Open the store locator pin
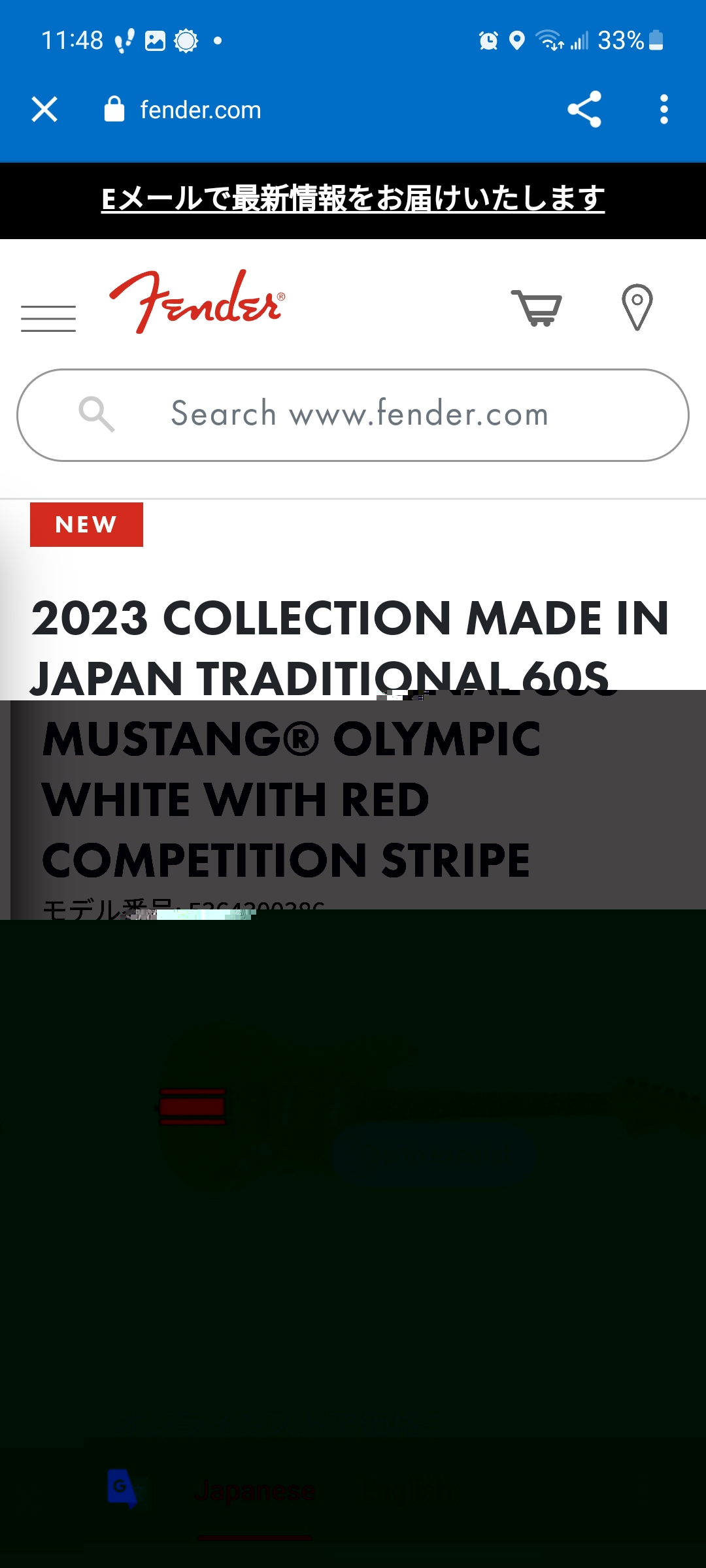Screen dimensions: 706x1568 click(637, 307)
